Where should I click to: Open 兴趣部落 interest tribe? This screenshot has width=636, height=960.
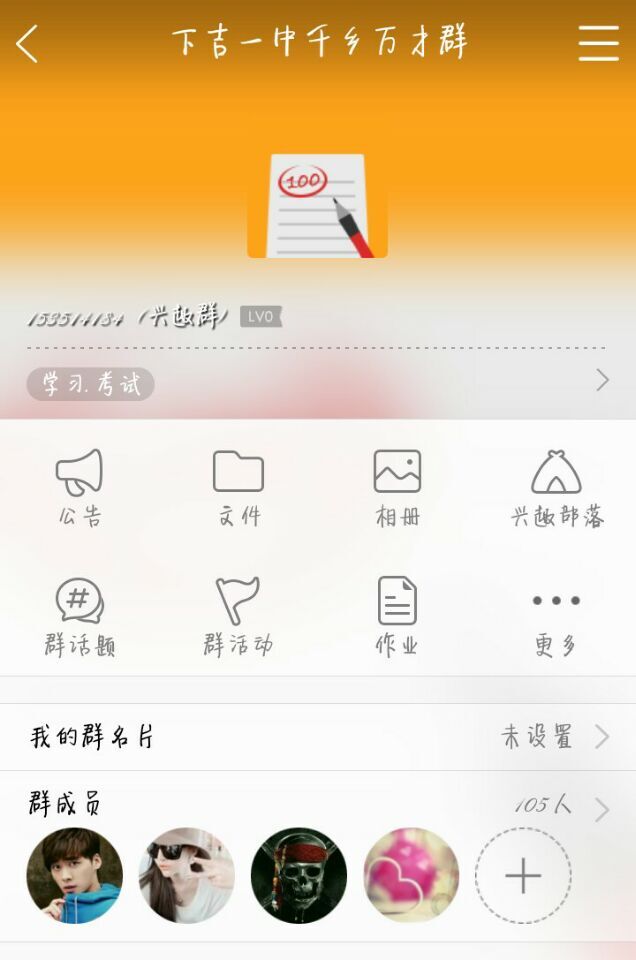[556, 487]
